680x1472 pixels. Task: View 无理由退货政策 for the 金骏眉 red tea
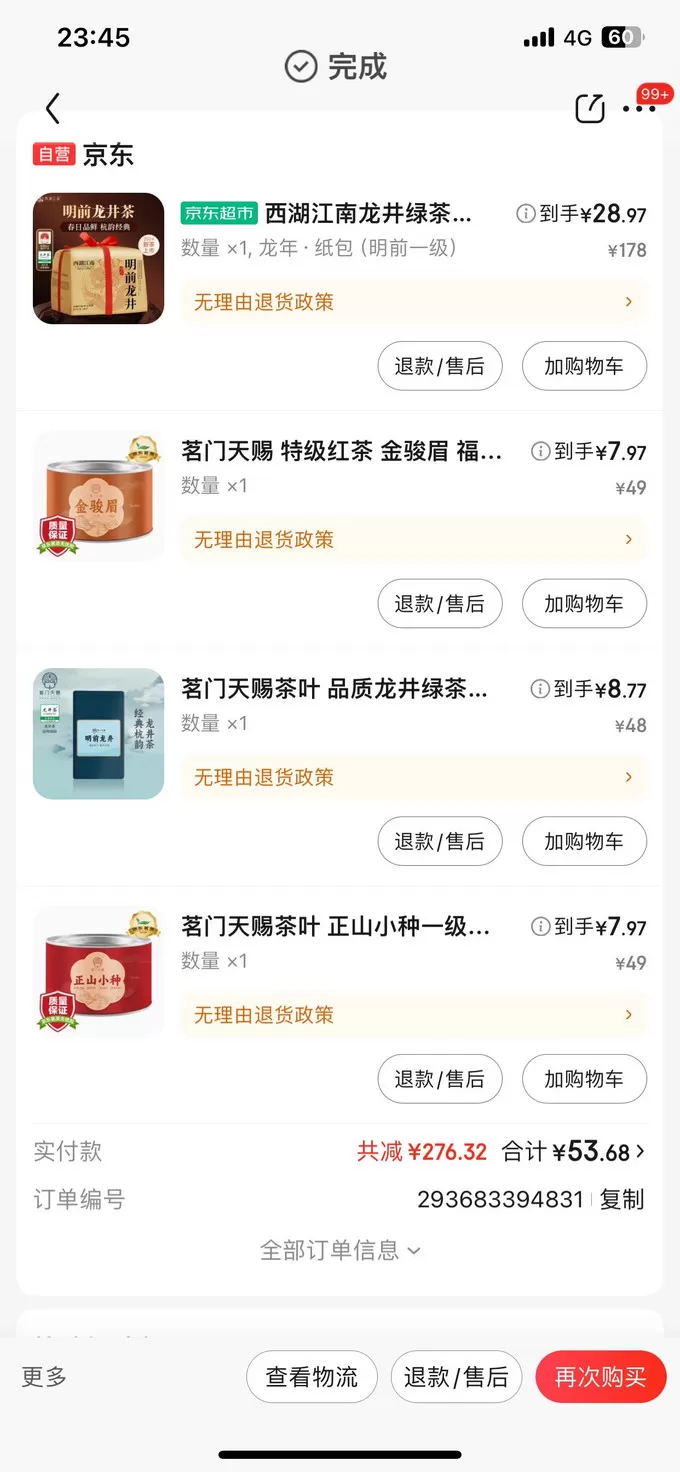pos(413,540)
